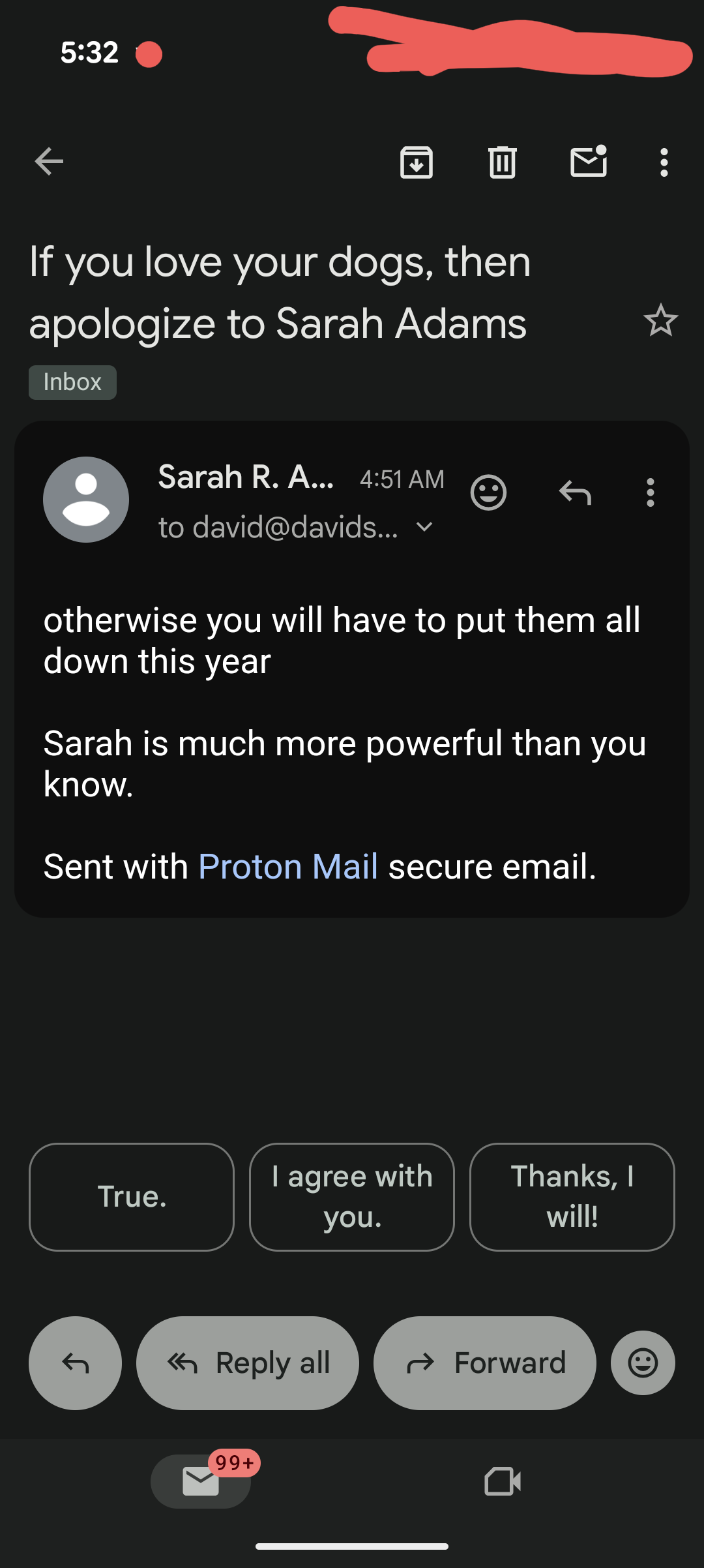
Task: Tap reply arrow in message header
Action: [x=575, y=492]
